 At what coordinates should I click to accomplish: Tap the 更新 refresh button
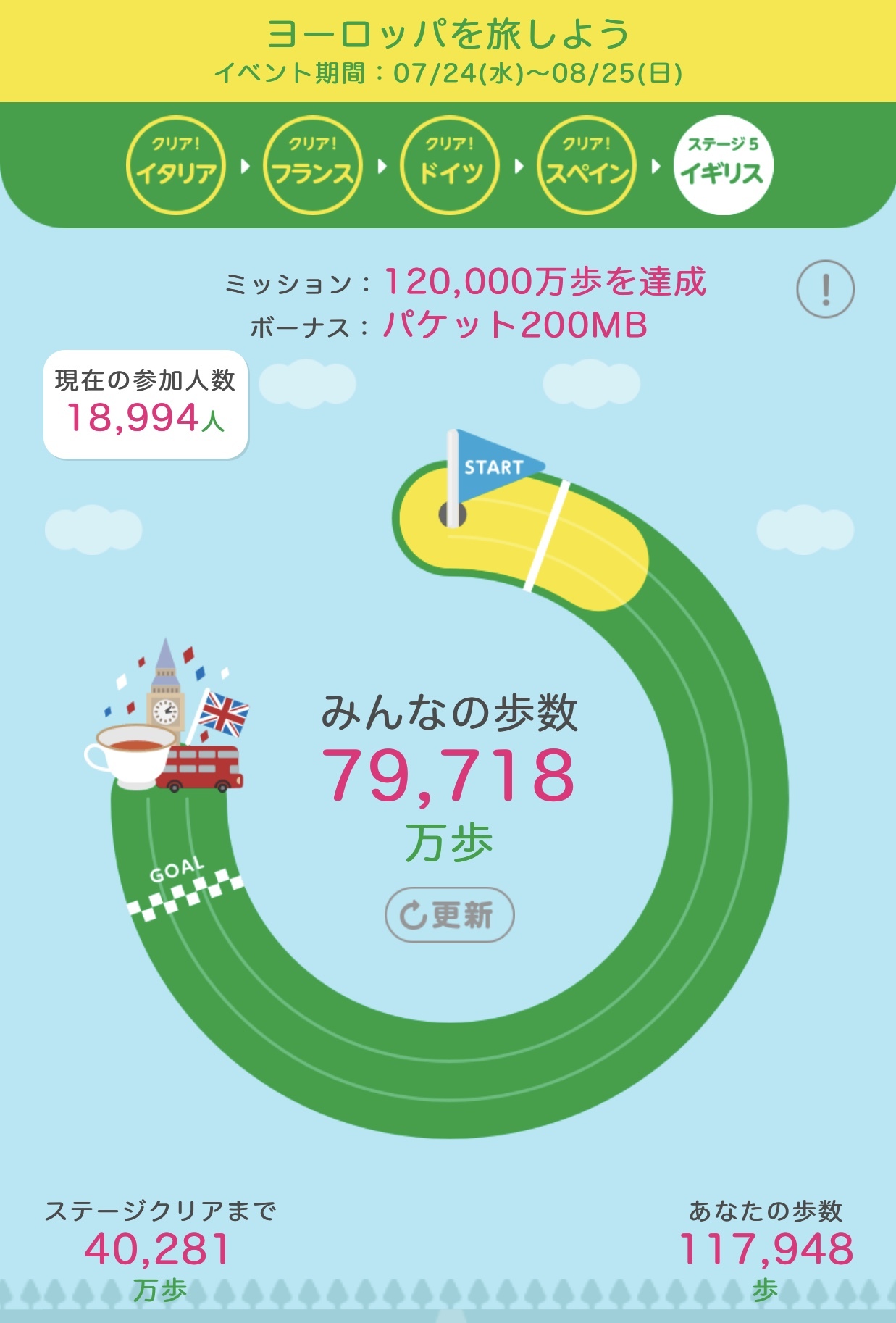[x=449, y=914]
